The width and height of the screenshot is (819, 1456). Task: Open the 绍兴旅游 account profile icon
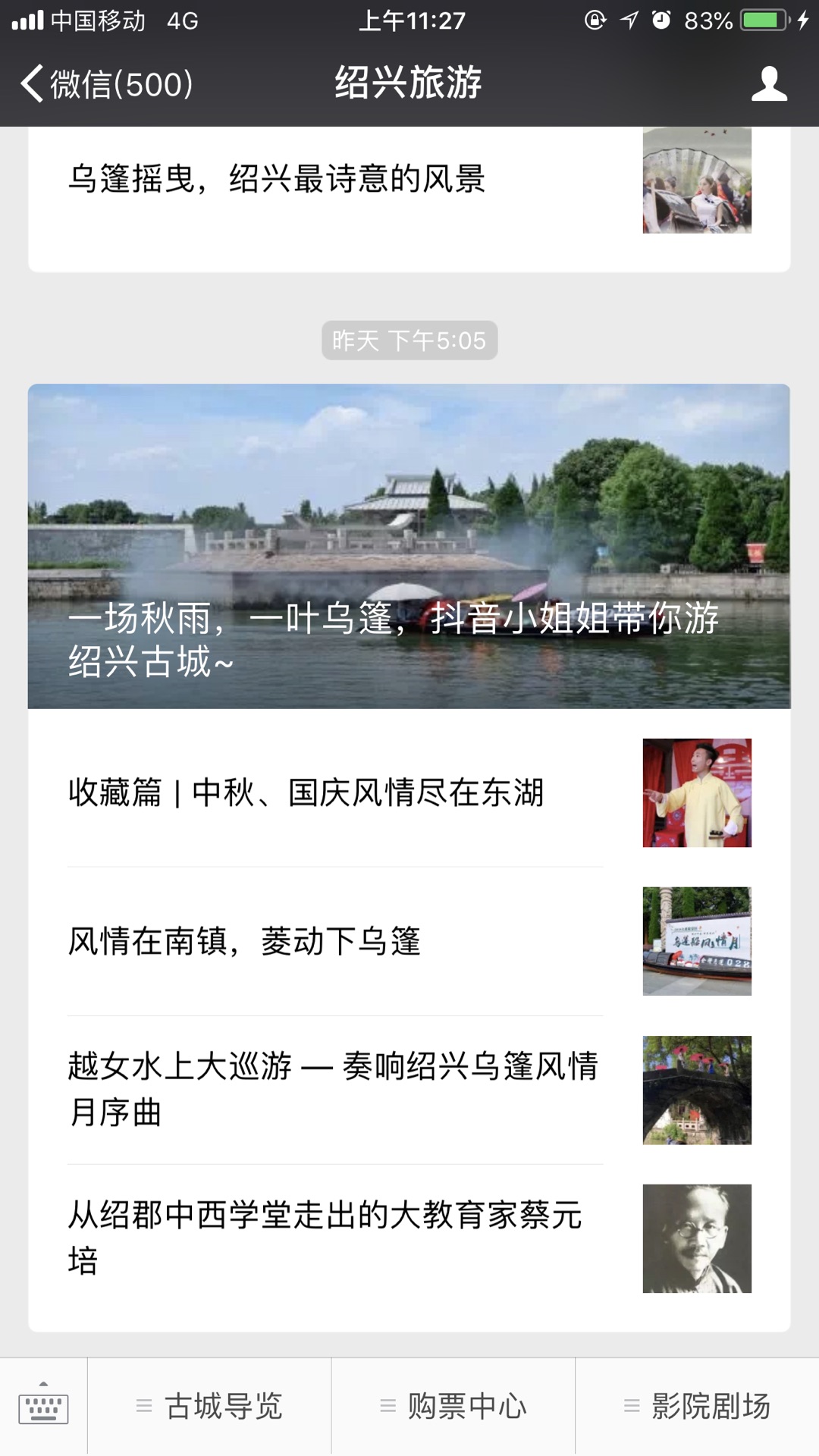click(x=769, y=83)
